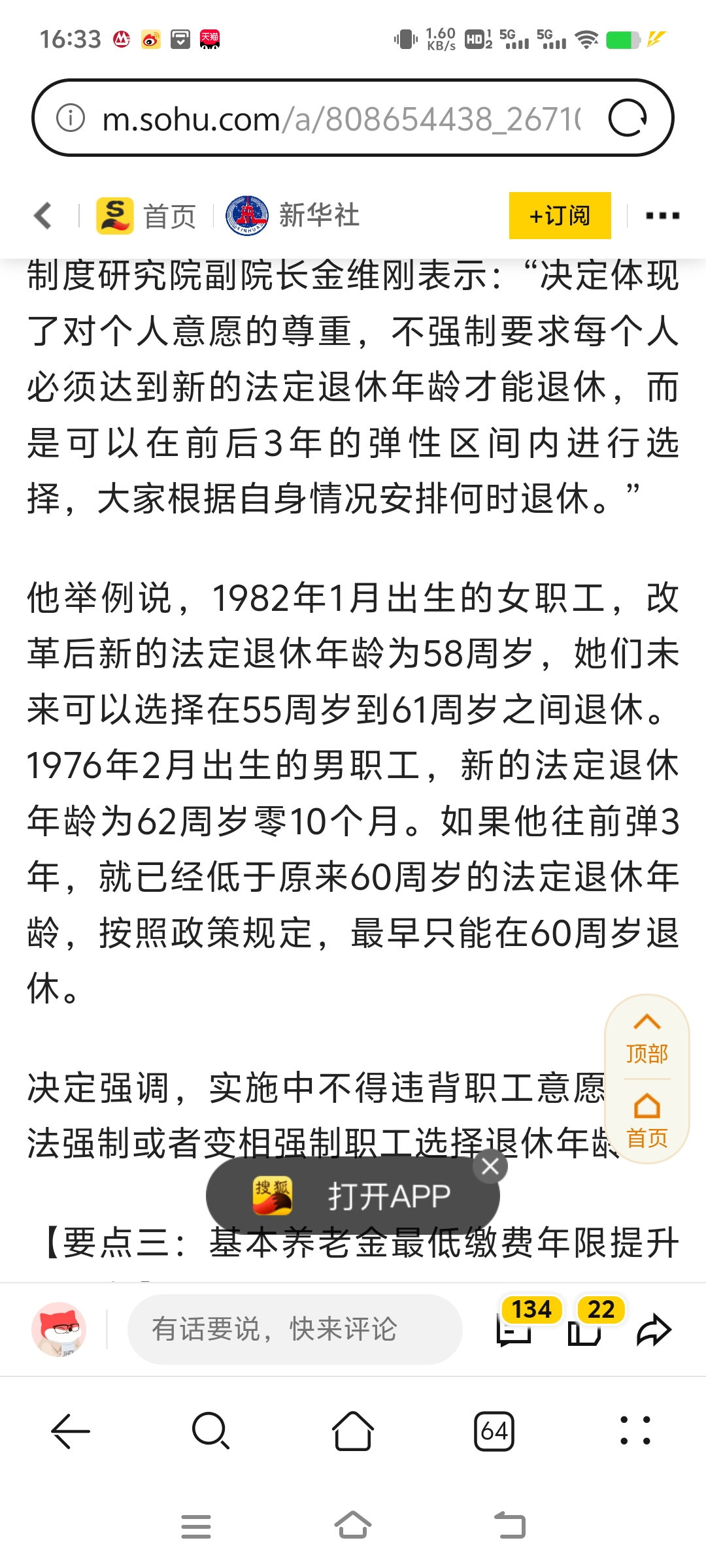
Task: Tap the comment box 有话要说,快来评论
Action: (295, 1329)
